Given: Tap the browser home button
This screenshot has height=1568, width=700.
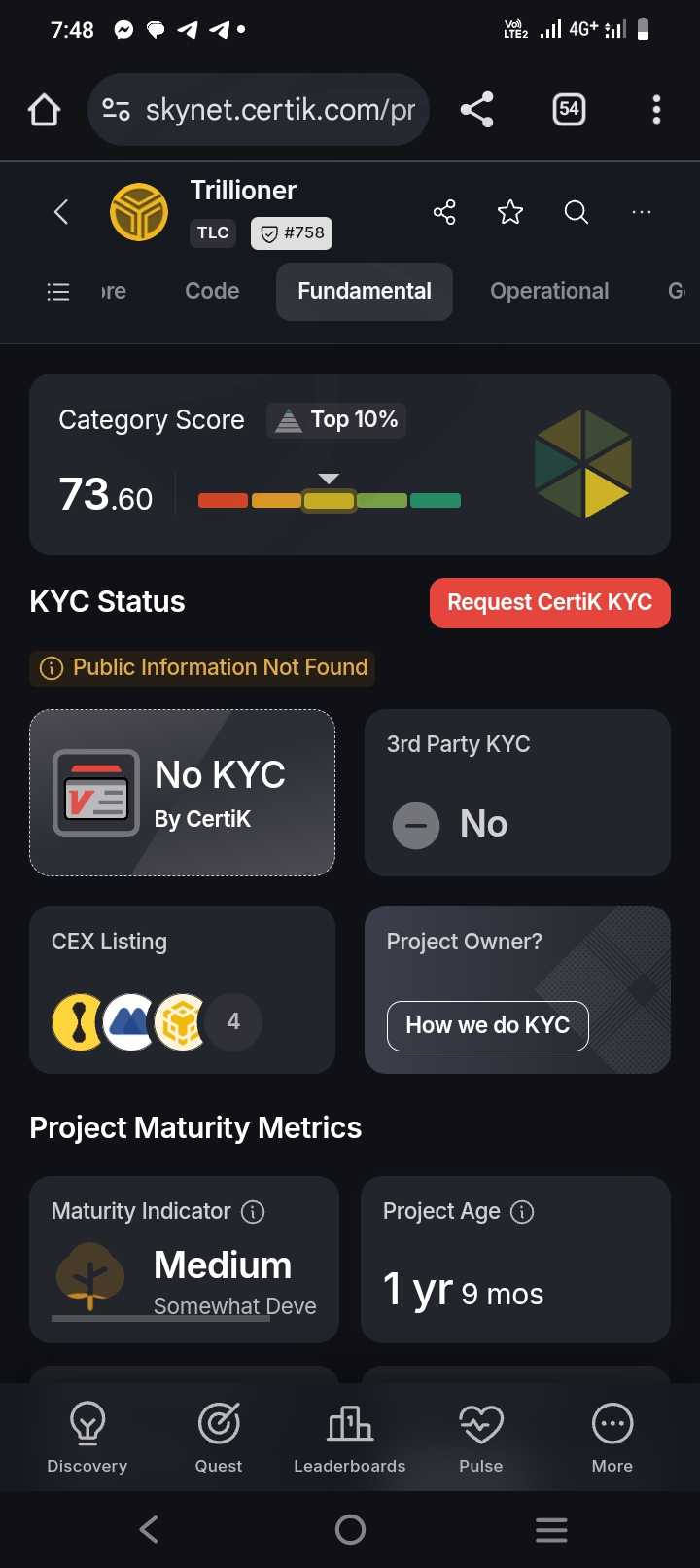Looking at the screenshot, I should point(45,110).
